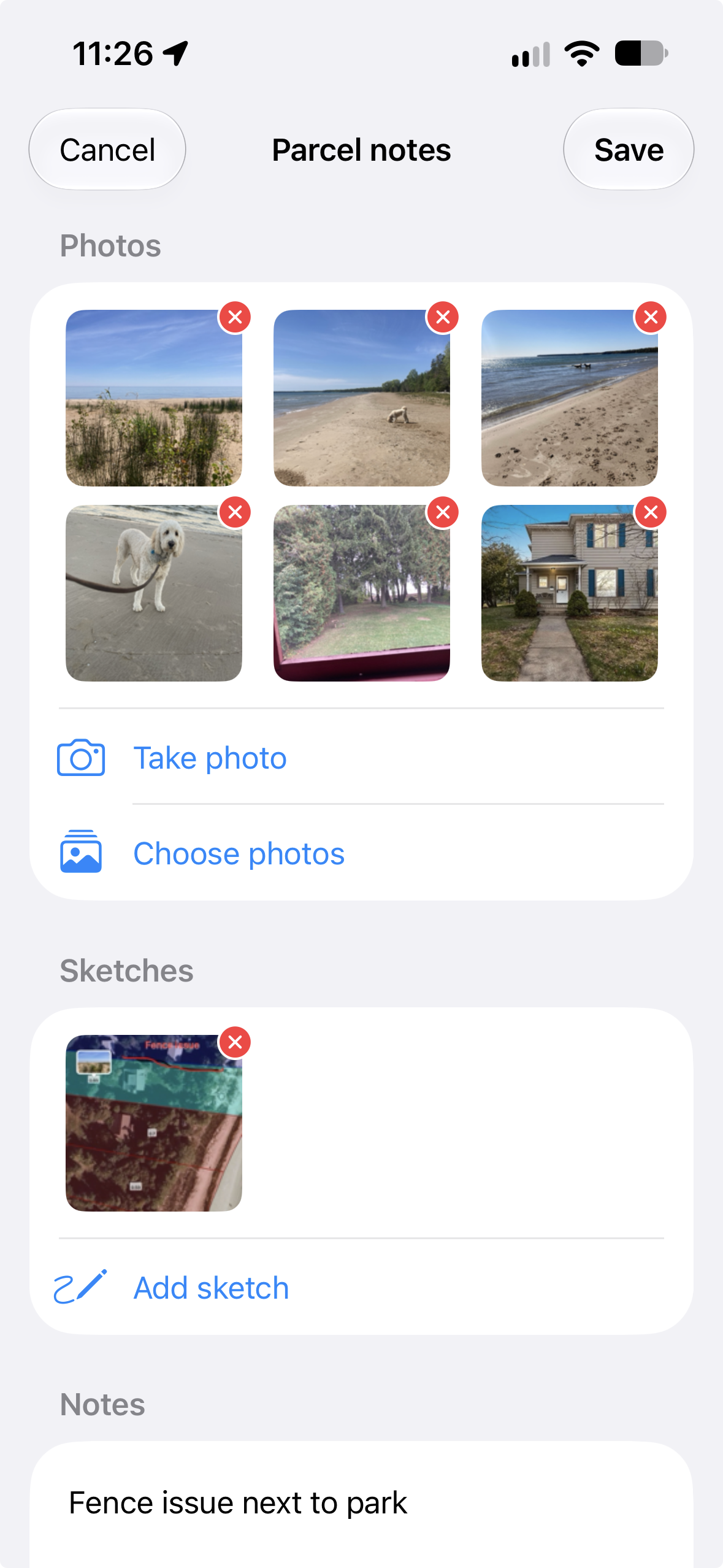Open the house front photo
This screenshot has width=723, height=1568.
570,593
